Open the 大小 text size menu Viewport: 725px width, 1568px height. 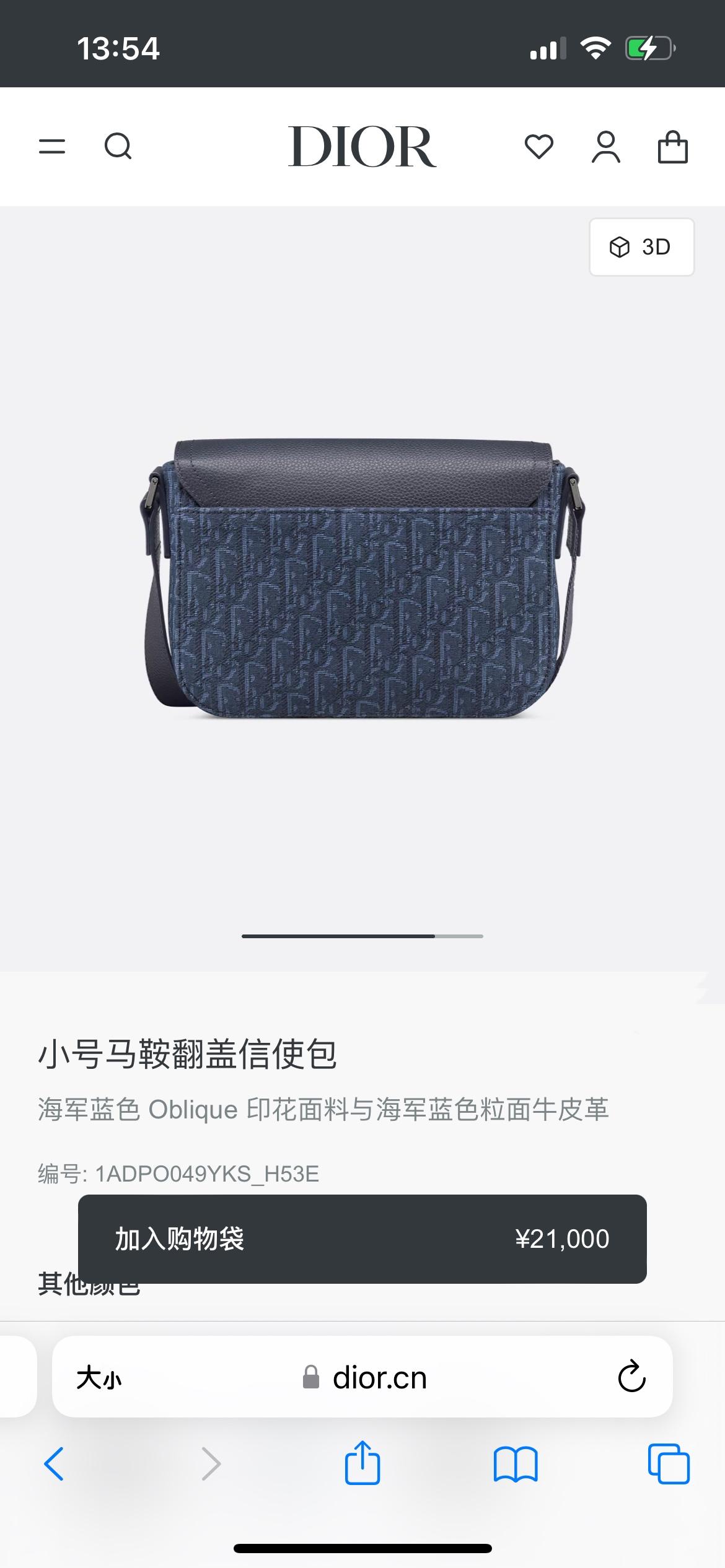[99, 1379]
